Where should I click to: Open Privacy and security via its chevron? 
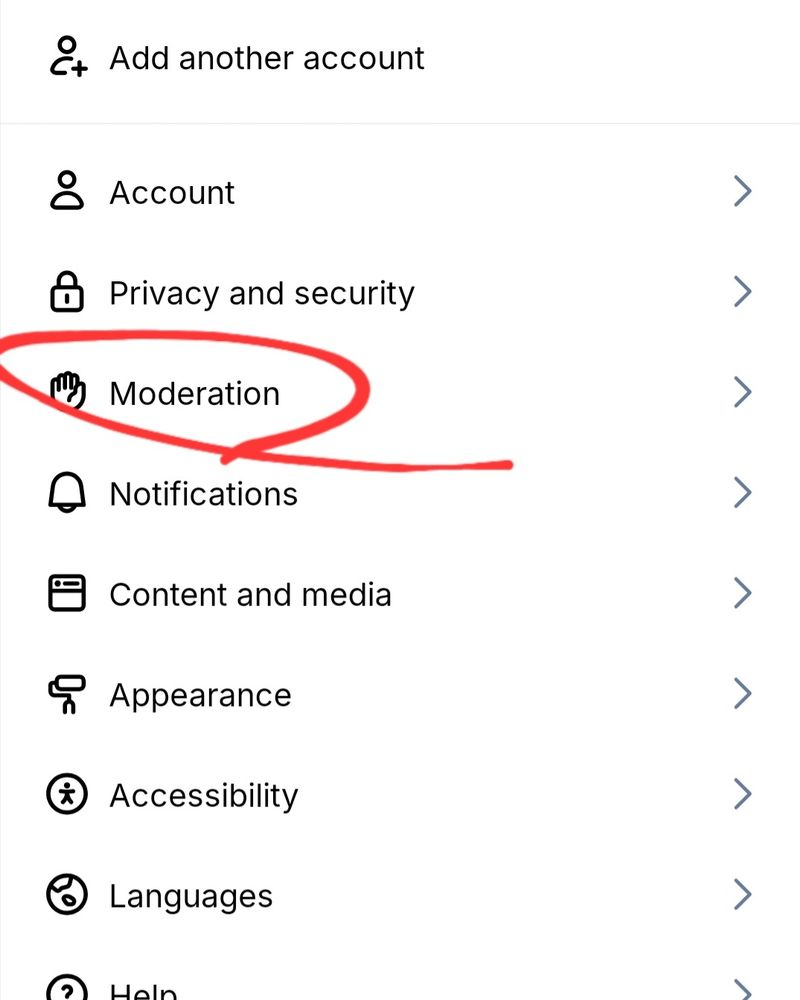pyautogui.click(x=742, y=292)
